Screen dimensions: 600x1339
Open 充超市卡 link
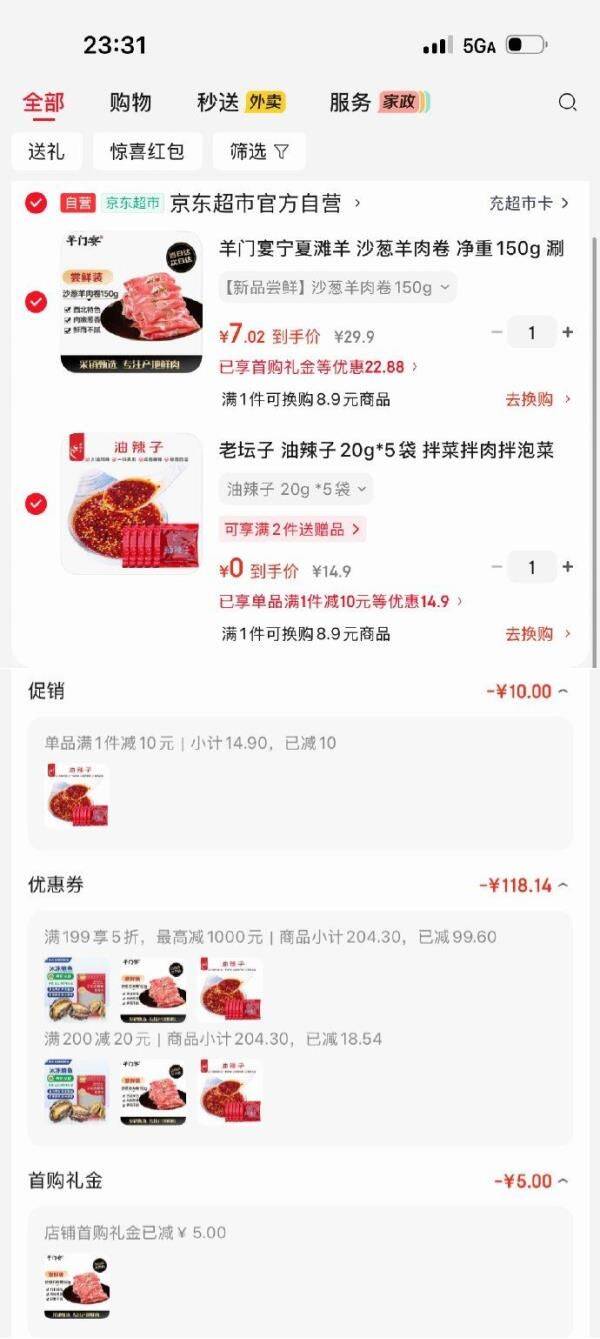coord(528,203)
